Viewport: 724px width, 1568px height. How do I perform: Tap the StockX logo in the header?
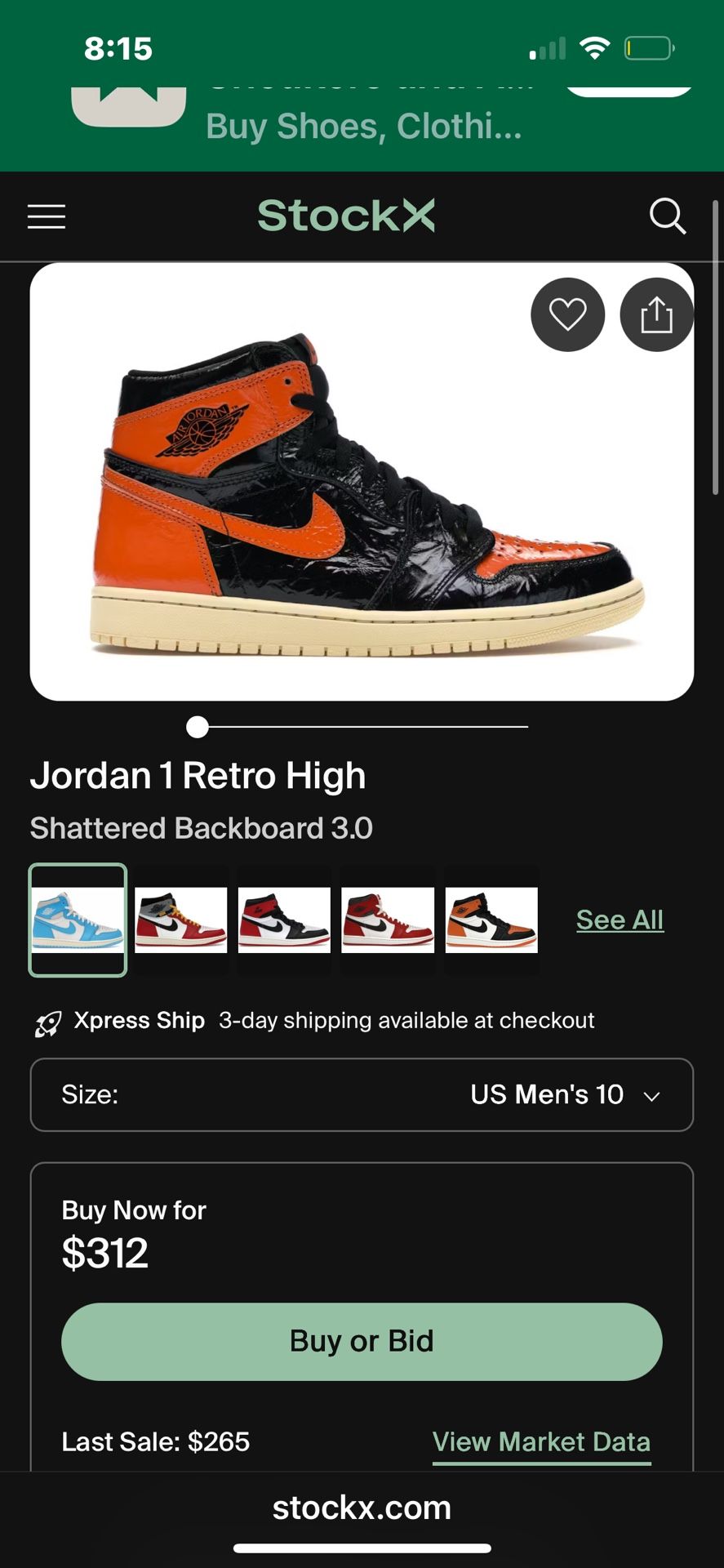coord(345,215)
